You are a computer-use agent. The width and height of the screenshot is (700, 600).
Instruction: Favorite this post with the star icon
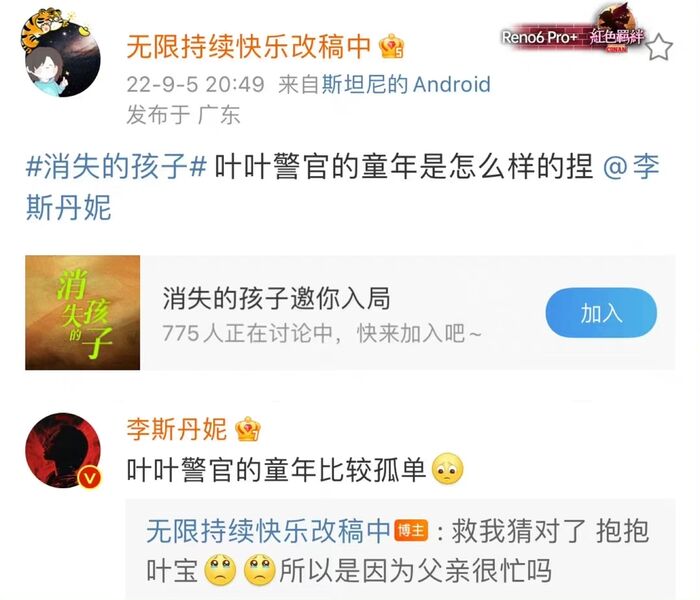[660, 46]
